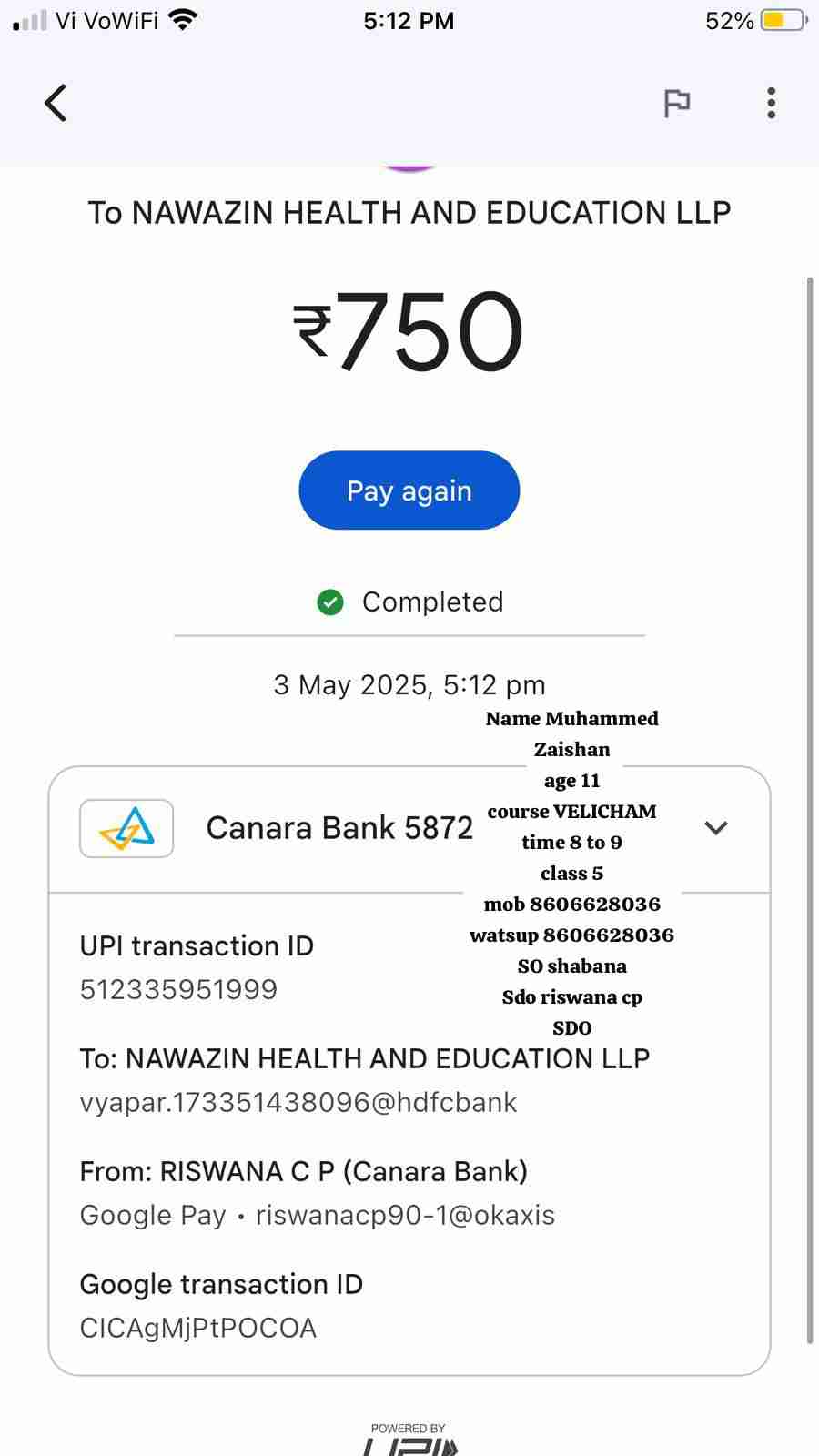This screenshot has width=819, height=1456.
Task: Open the three-dot overflow menu
Action: [x=771, y=103]
